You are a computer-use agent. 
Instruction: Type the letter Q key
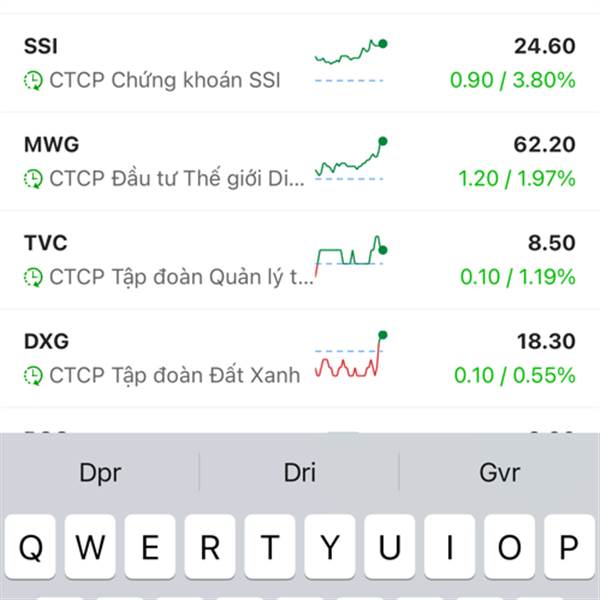click(x=31, y=548)
